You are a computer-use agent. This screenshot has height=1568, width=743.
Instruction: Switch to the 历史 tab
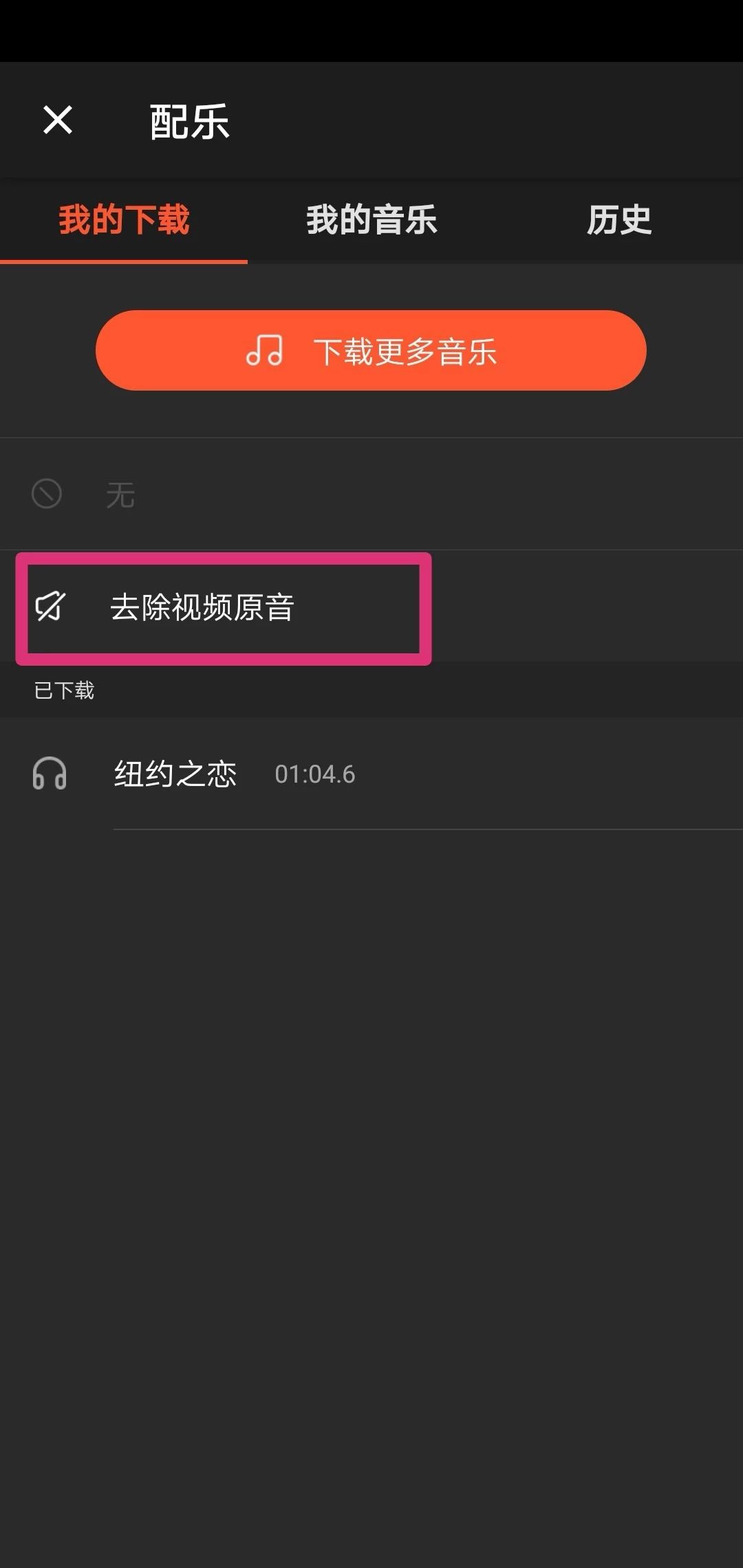[619, 220]
